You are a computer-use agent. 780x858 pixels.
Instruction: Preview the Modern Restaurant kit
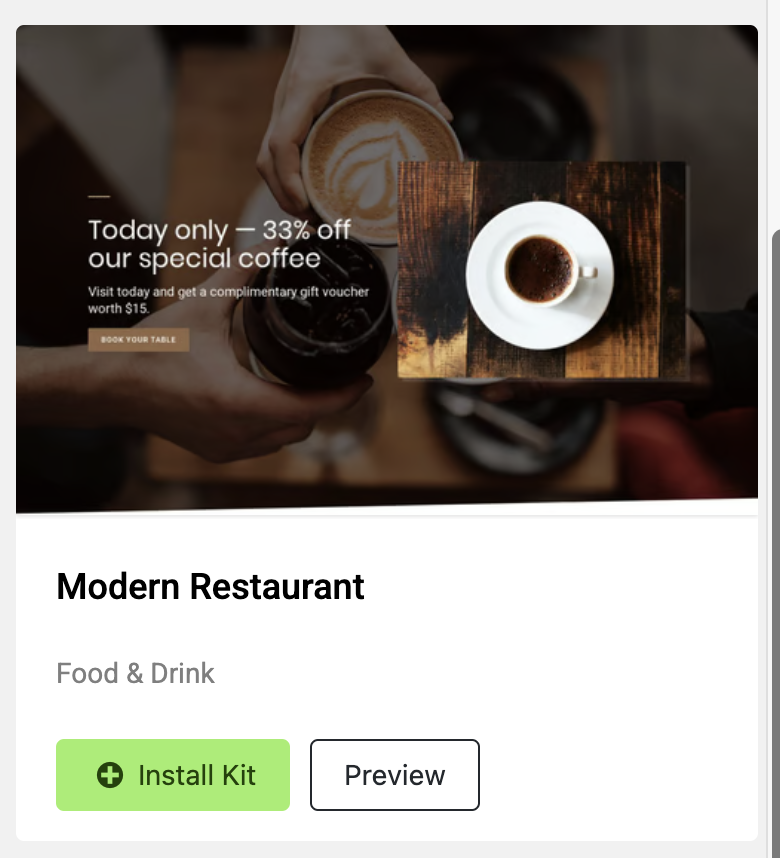click(x=394, y=775)
